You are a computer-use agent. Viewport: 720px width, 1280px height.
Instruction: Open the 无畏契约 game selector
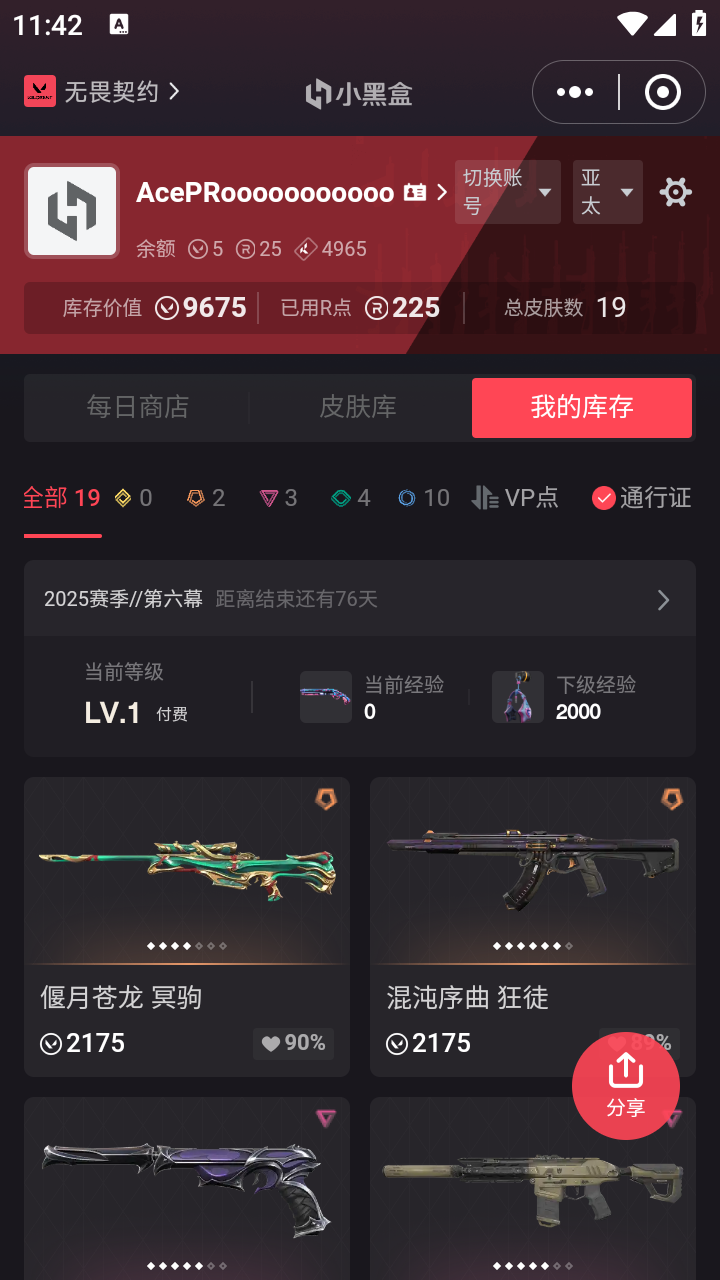click(102, 92)
